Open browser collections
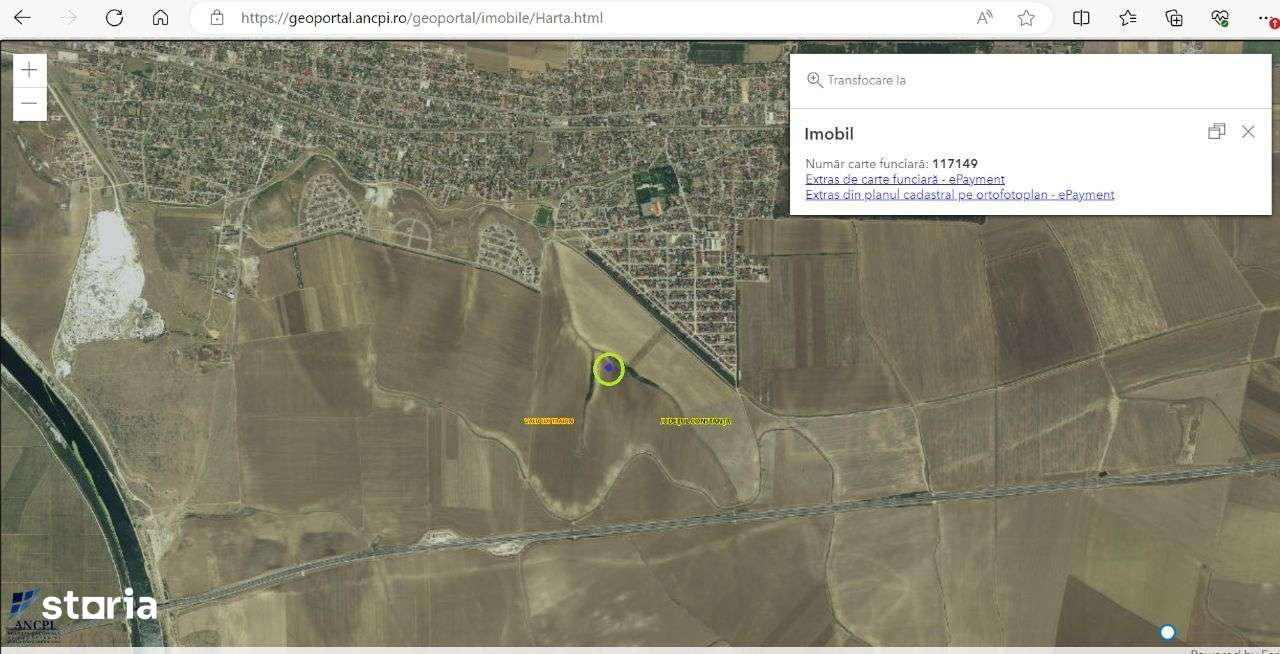 (x=1174, y=18)
